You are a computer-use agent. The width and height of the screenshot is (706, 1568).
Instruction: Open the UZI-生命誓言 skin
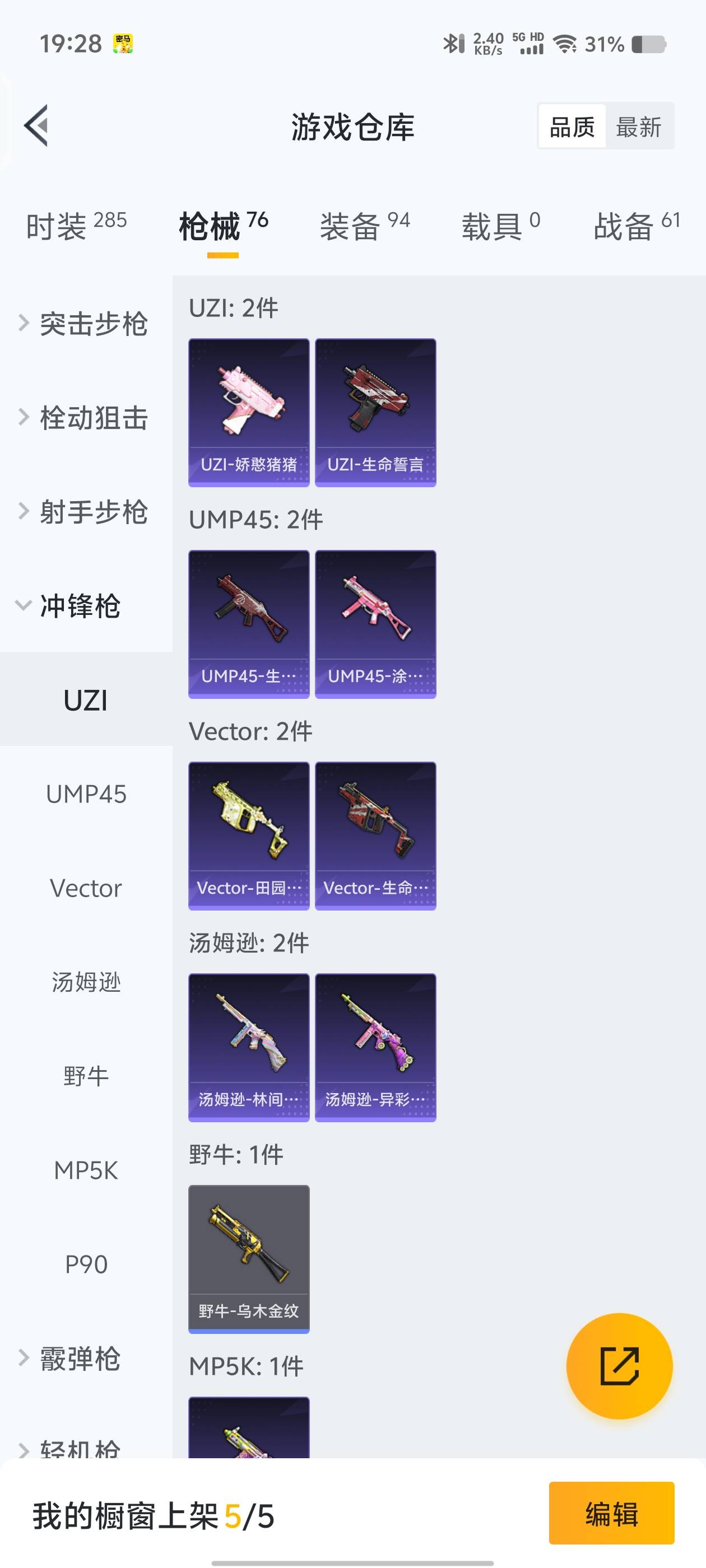(x=375, y=412)
